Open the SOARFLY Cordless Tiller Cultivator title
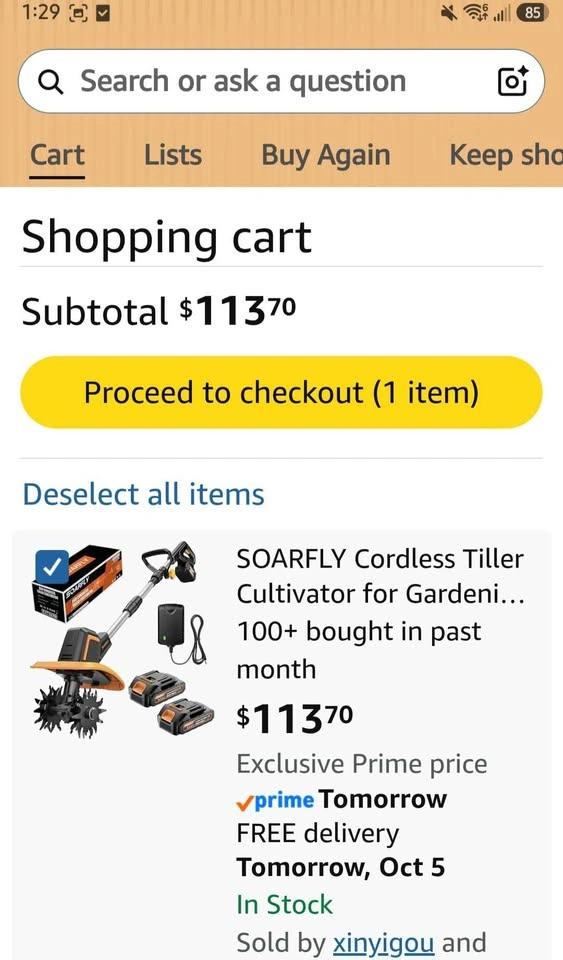The width and height of the screenshot is (563, 960). click(x=380, y=576)
